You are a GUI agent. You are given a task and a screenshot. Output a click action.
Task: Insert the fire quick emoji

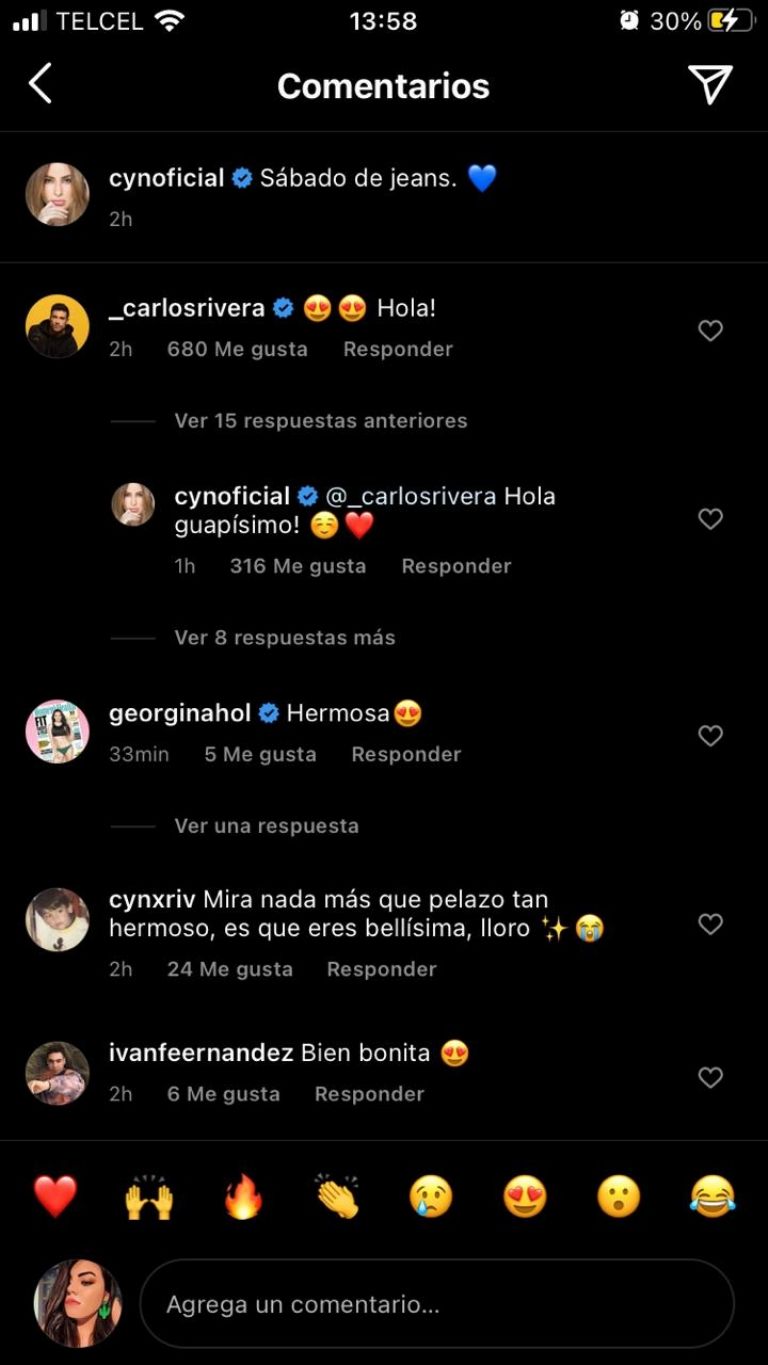243,1196
